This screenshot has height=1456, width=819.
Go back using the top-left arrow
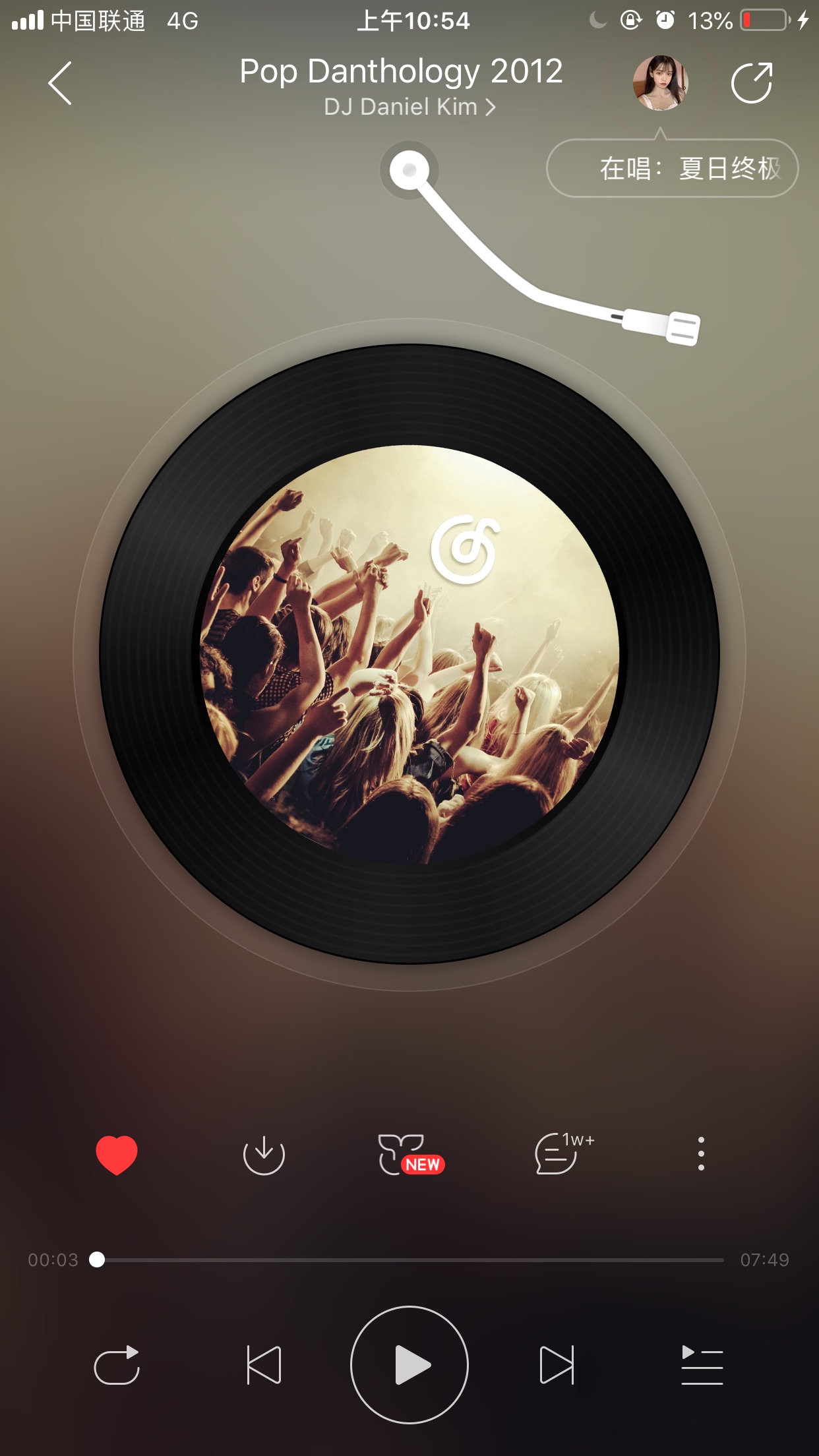(60, 84)
